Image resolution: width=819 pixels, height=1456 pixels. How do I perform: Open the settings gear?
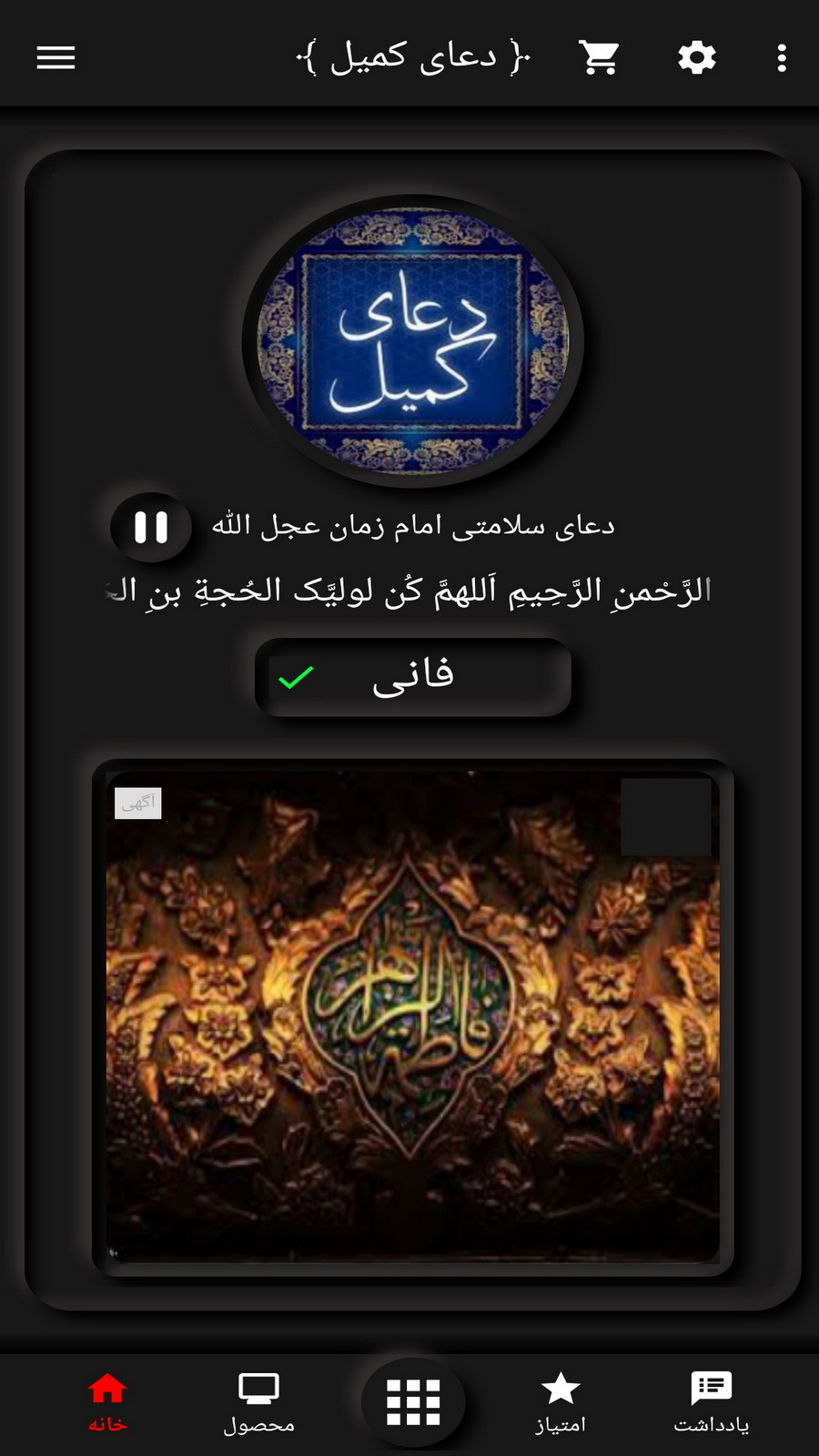coord(697,58)
